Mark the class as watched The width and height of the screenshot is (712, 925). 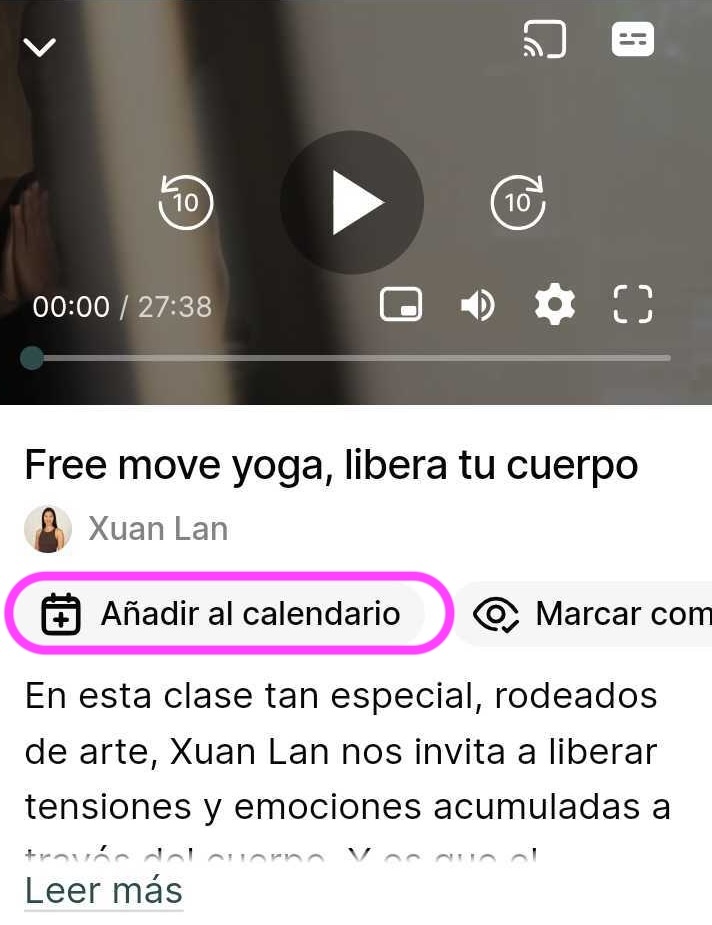(x=590, y=614)
